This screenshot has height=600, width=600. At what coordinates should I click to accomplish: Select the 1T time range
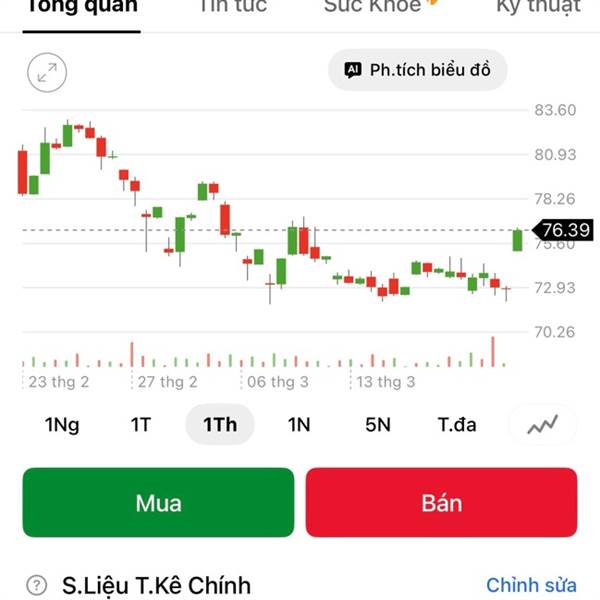tap(141, 425)
